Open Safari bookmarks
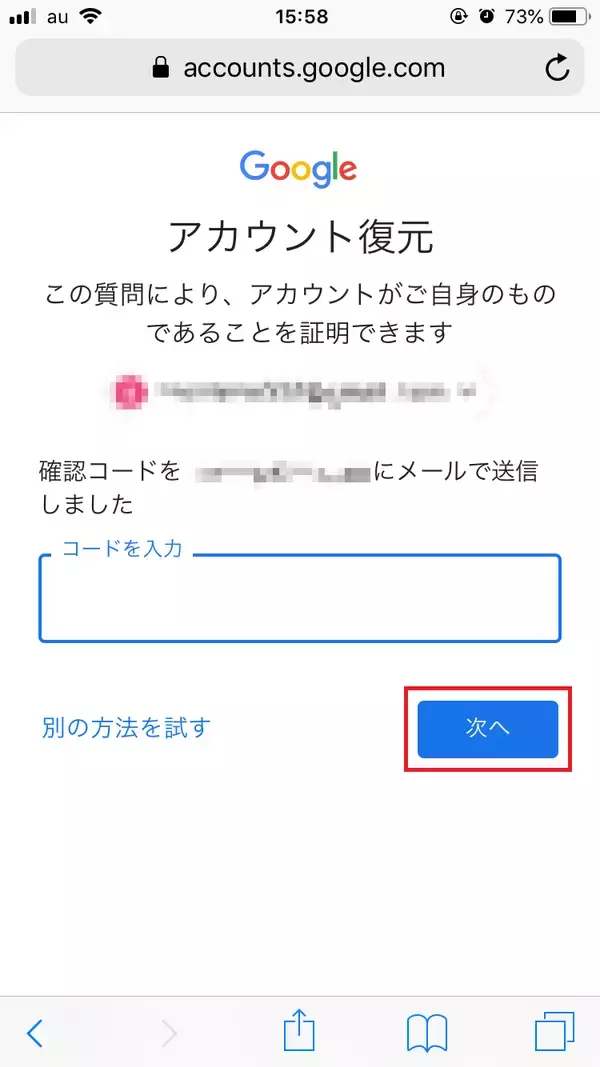This screenshot has height=1067, width=600. [427, 1033]
